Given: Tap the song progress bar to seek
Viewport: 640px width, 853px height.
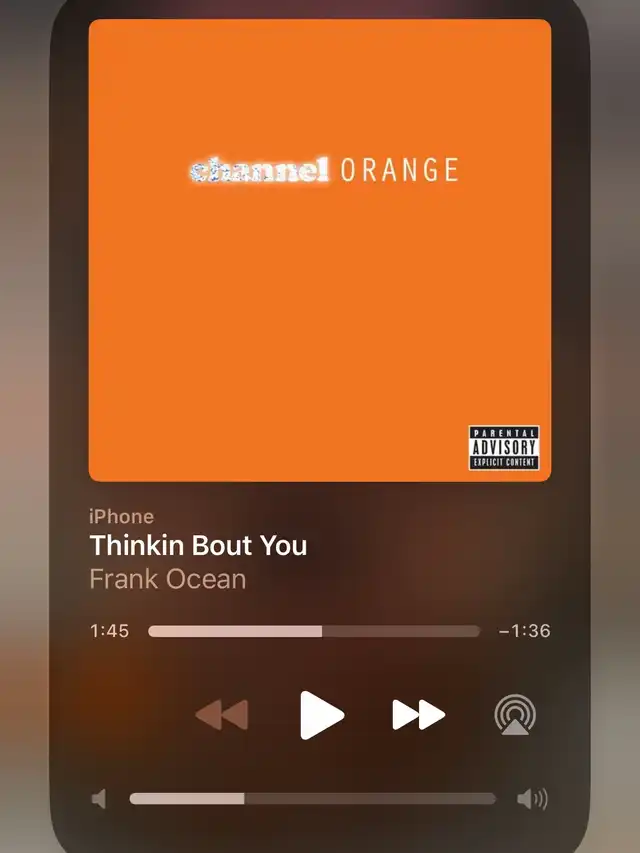Looking at the screenshot, I should coord(314,631).
